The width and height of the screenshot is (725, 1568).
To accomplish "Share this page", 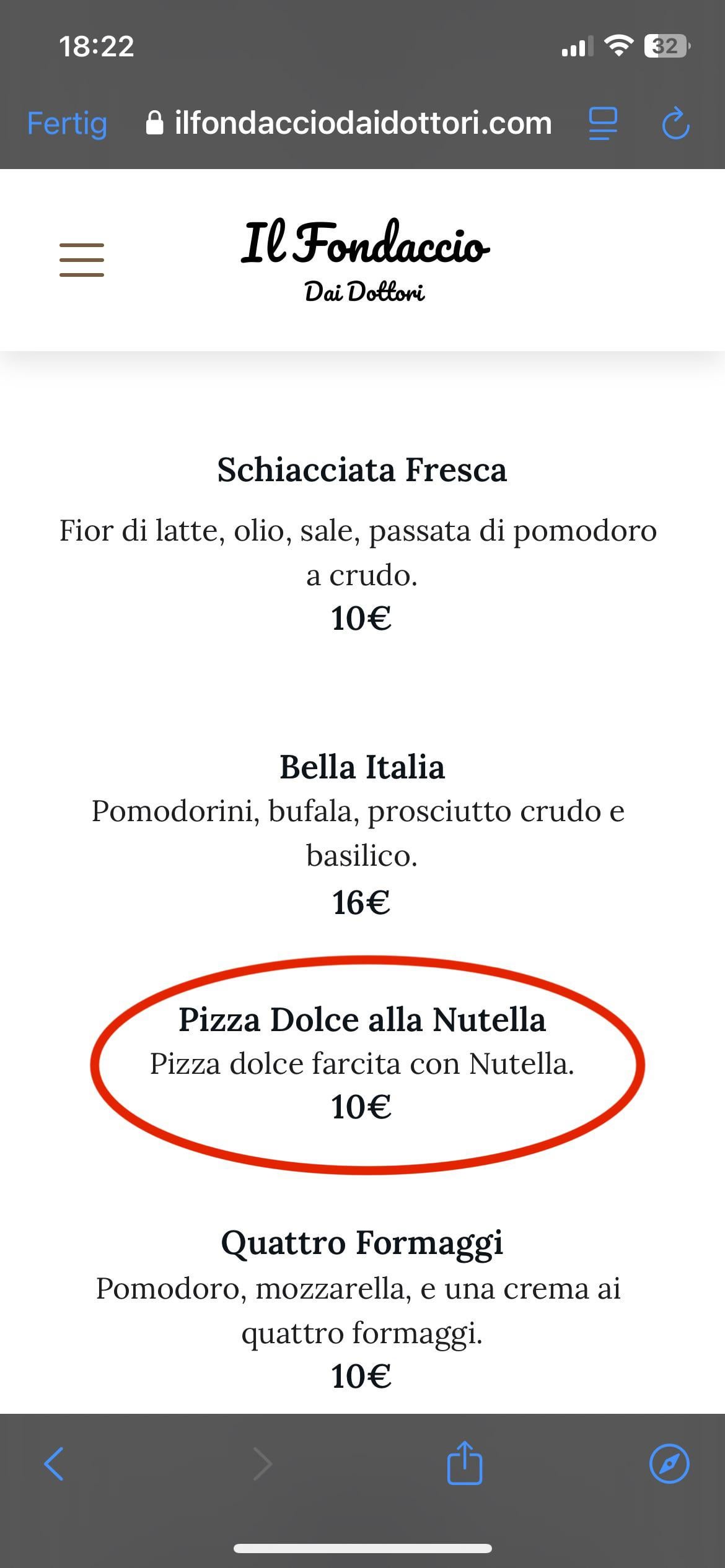I will point(464,1463).
